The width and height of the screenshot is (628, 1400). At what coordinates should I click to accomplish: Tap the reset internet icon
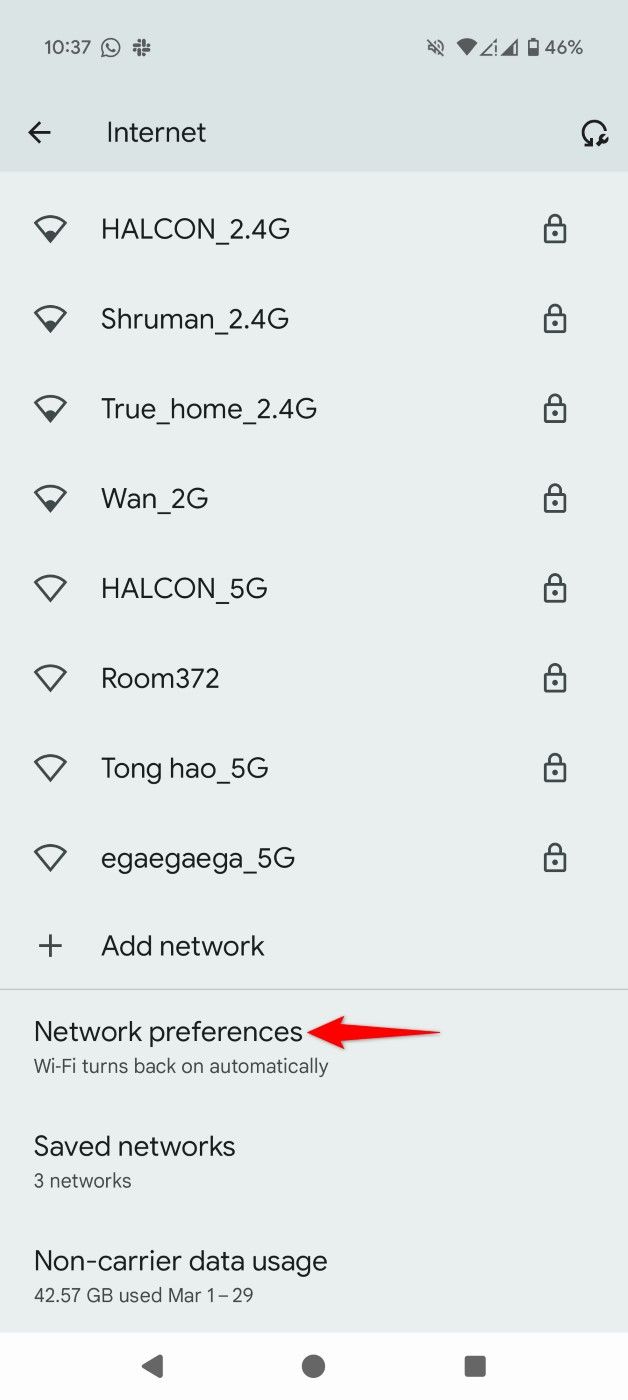[594, 133]
